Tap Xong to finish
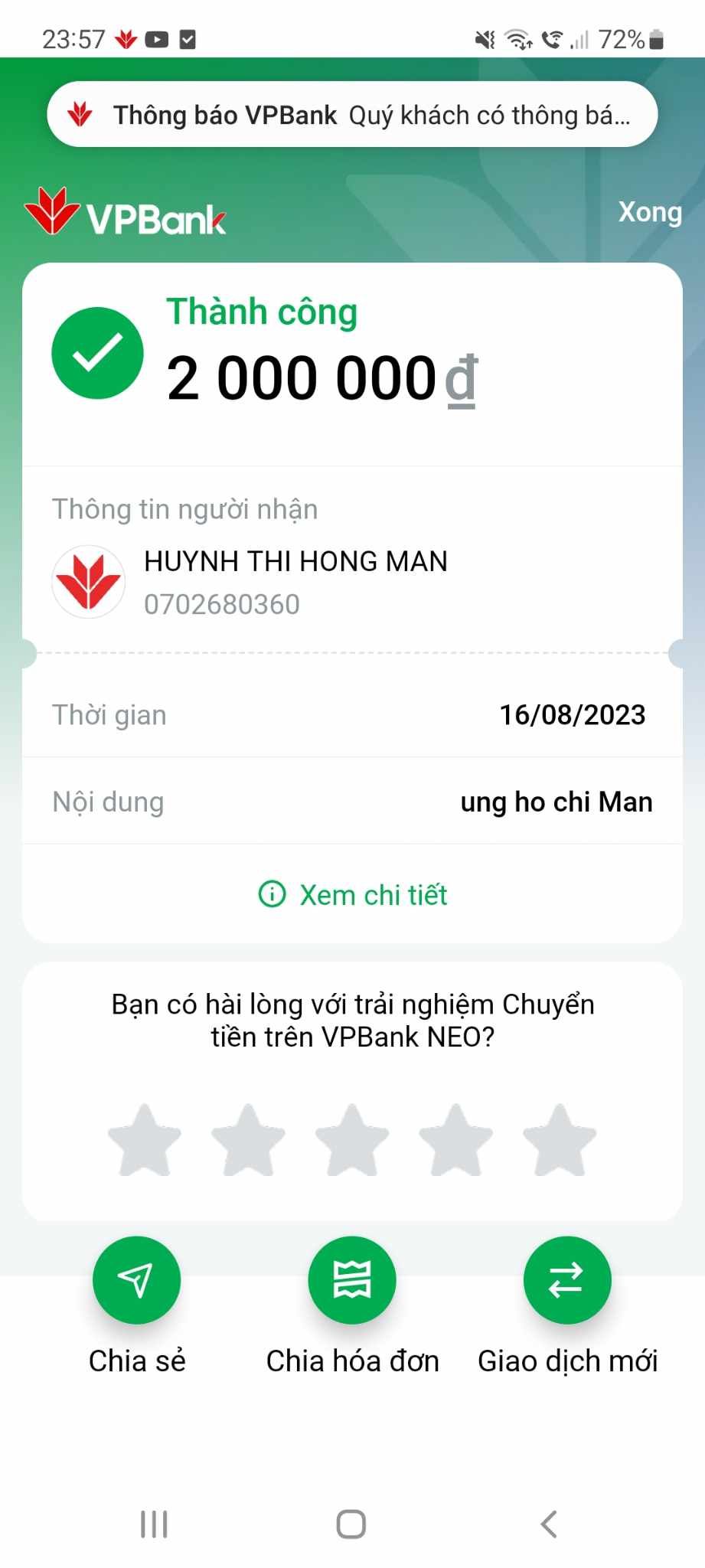This screenshot has width=705, height=1568. point(649,212)
